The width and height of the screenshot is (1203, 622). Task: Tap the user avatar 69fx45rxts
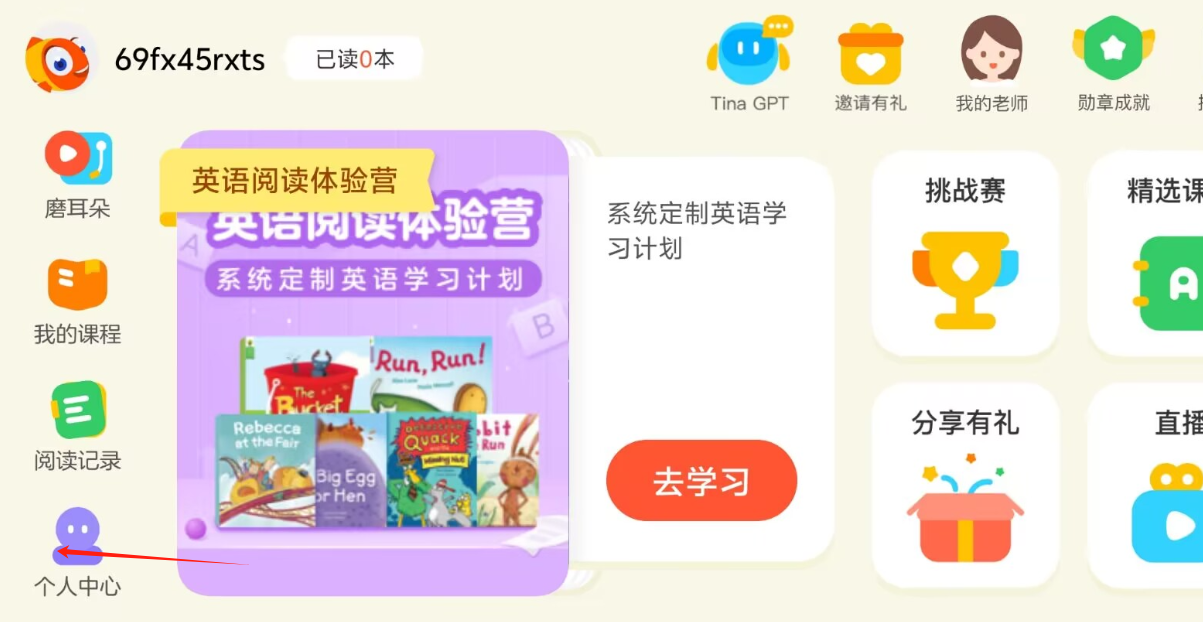[x=58, y=58]
